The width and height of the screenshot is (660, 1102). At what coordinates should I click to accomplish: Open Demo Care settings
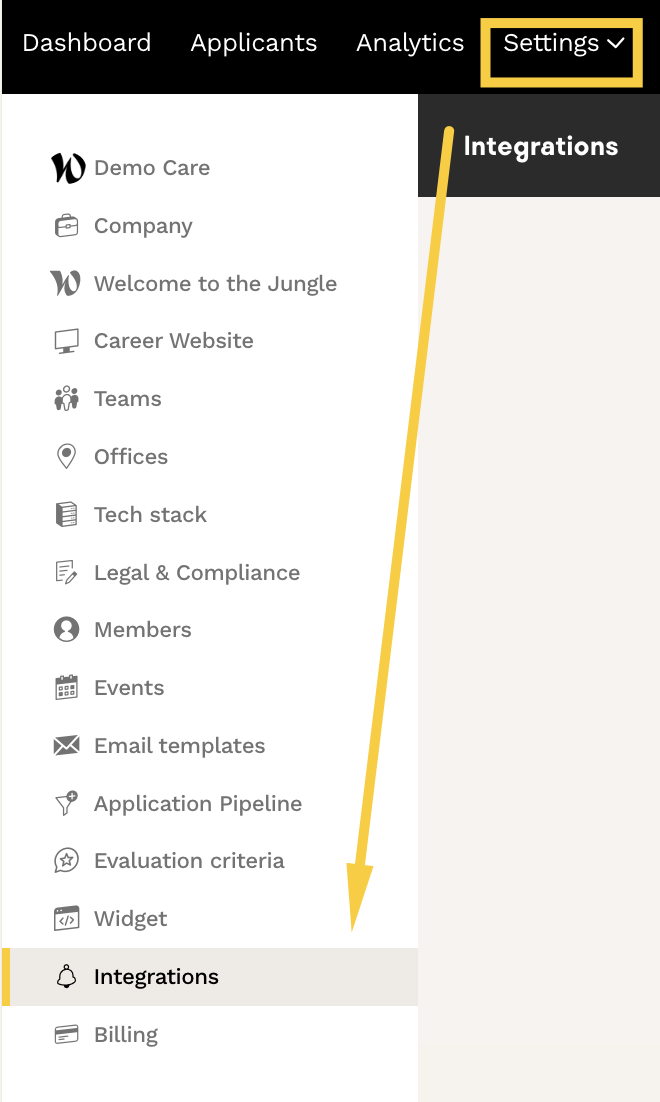click(x=151, y=168)
